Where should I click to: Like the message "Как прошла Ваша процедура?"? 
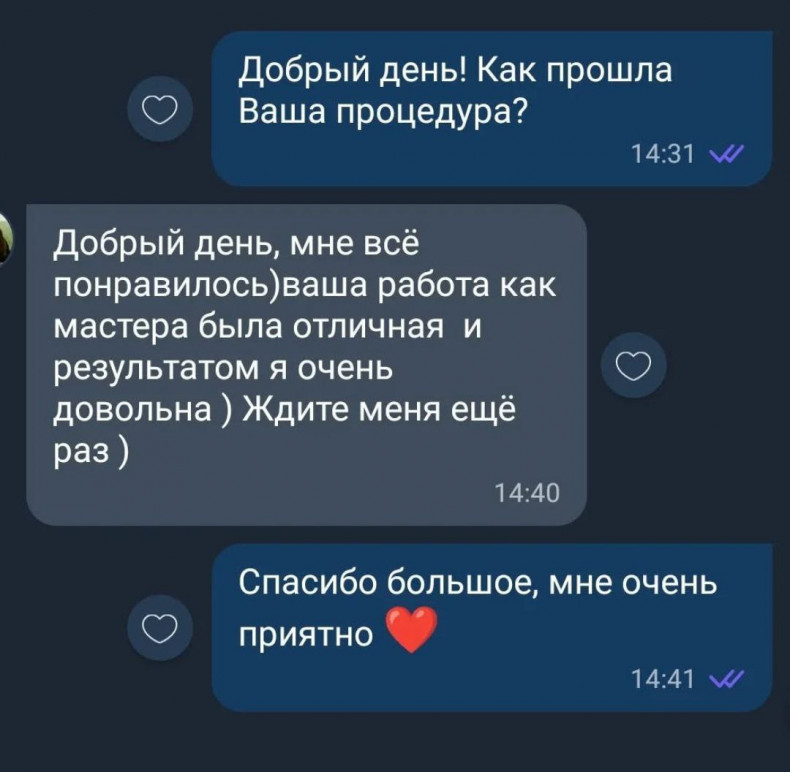(161, 108)
